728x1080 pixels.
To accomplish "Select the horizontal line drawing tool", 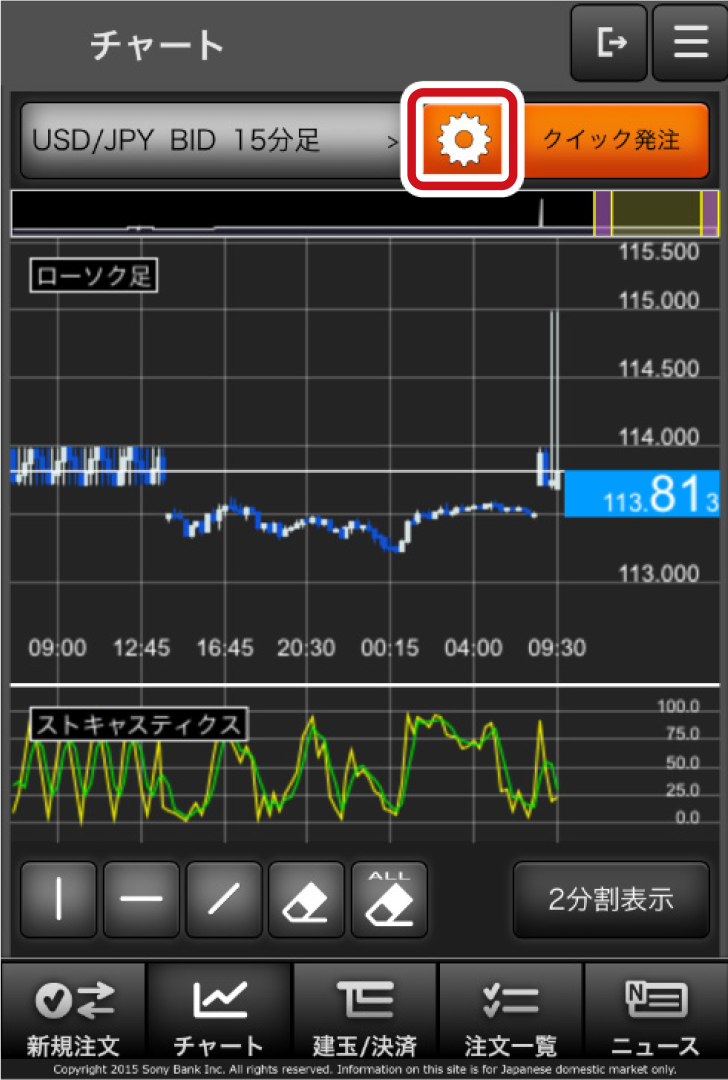I will tap(141, 899).
